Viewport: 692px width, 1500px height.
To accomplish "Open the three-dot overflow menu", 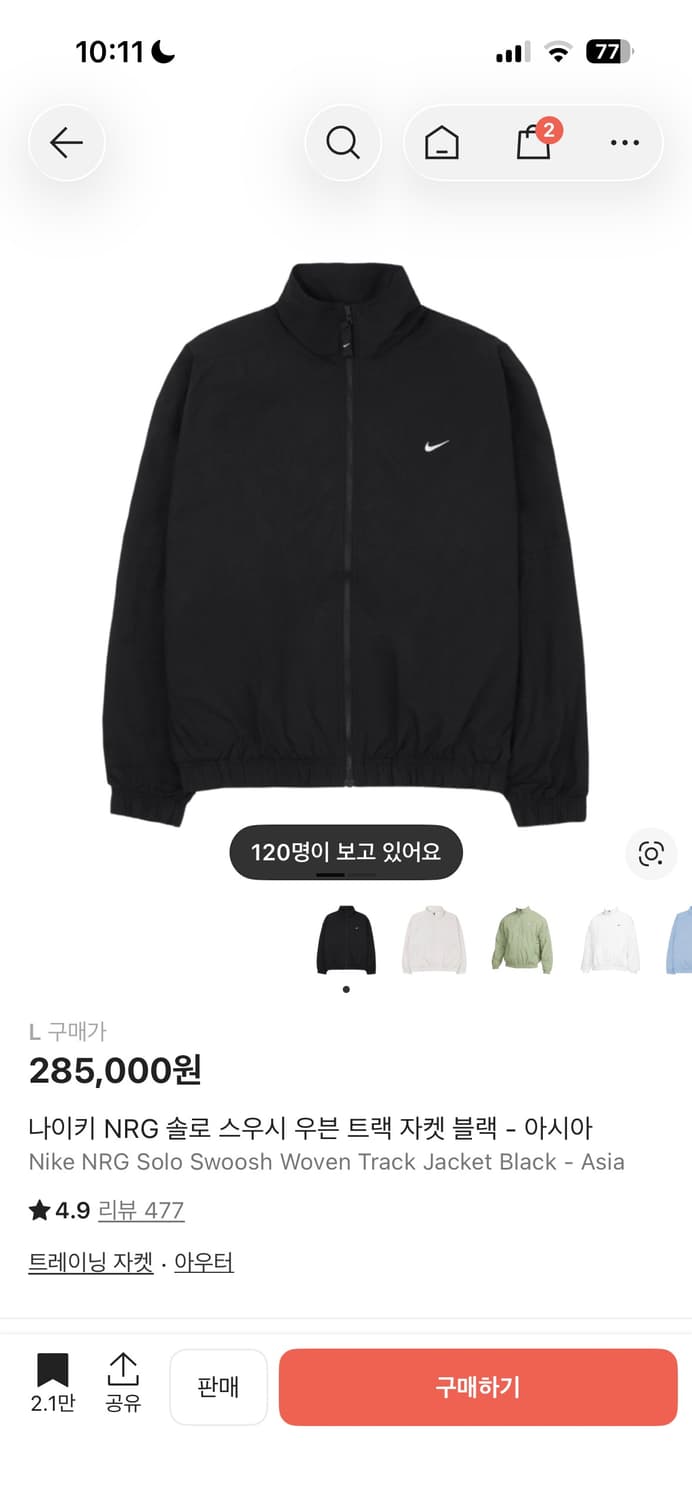I will 624,143.
